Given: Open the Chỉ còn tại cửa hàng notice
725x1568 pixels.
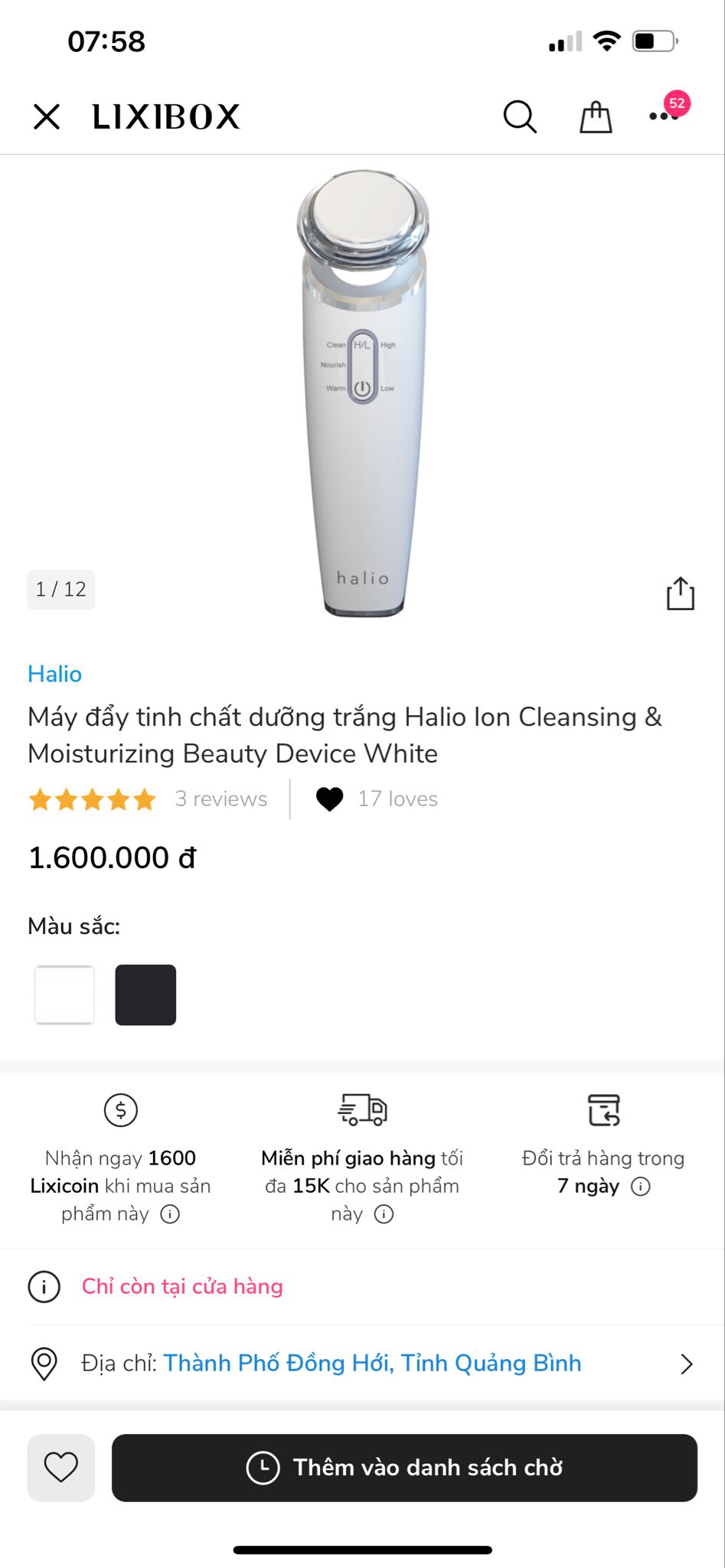Looking at the screenshot, I should pyautogui.click(x=182, y=1286).
